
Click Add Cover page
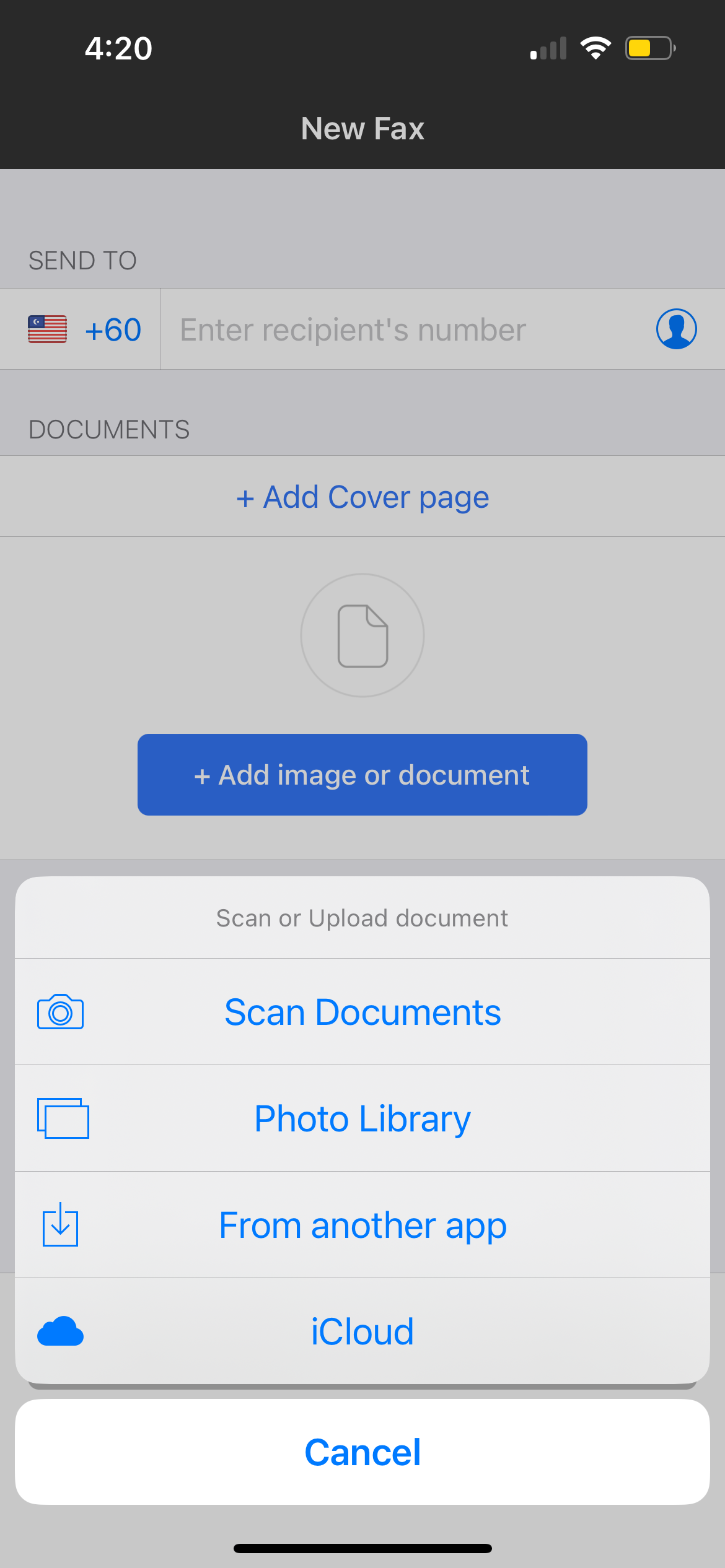click(362, 496)
